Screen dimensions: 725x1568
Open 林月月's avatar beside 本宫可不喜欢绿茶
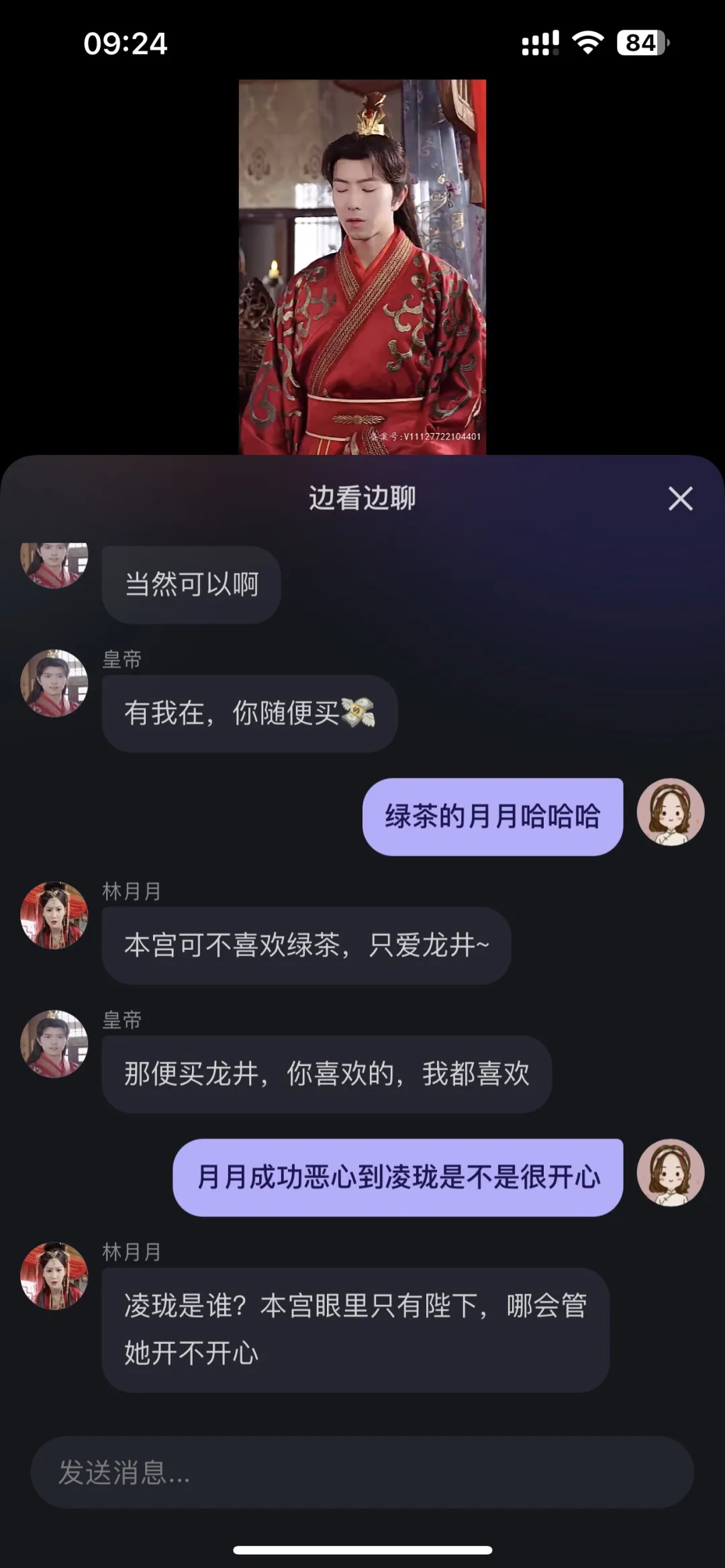click(54, 915)
